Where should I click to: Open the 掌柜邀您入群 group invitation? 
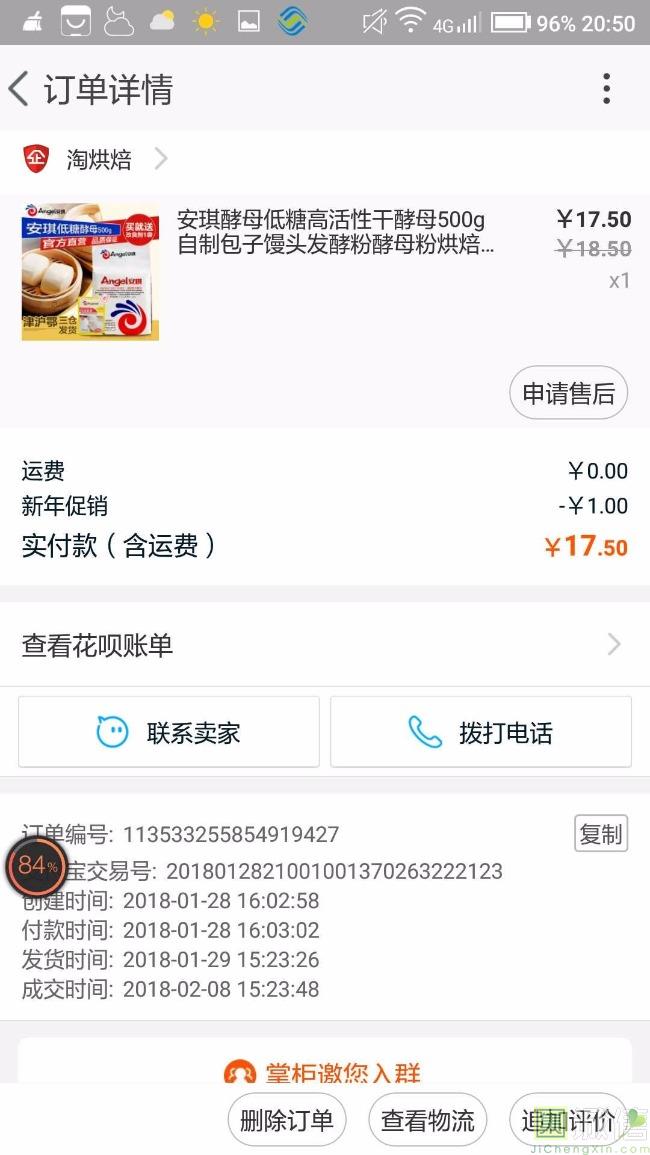coord(324,1072)
